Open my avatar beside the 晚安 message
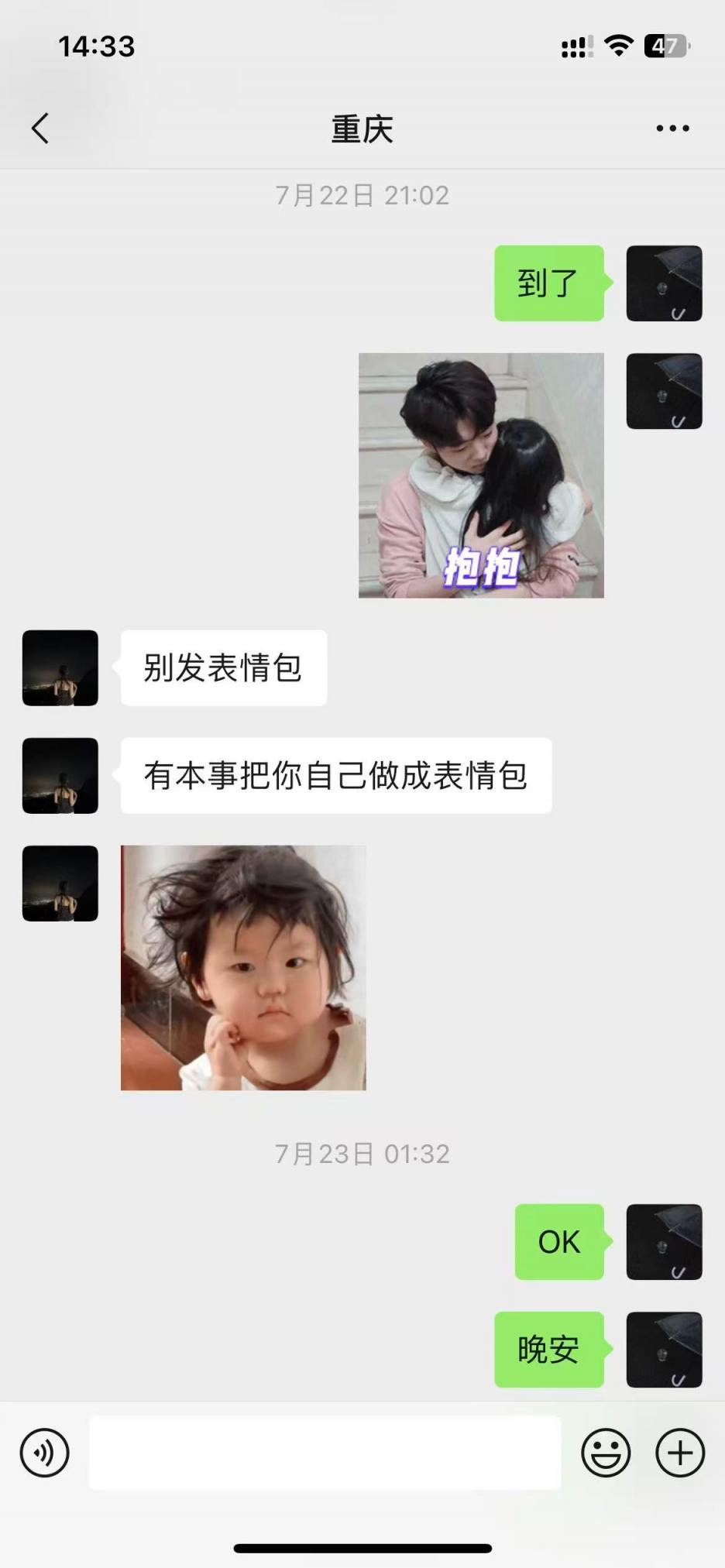 click(664, 1350)
